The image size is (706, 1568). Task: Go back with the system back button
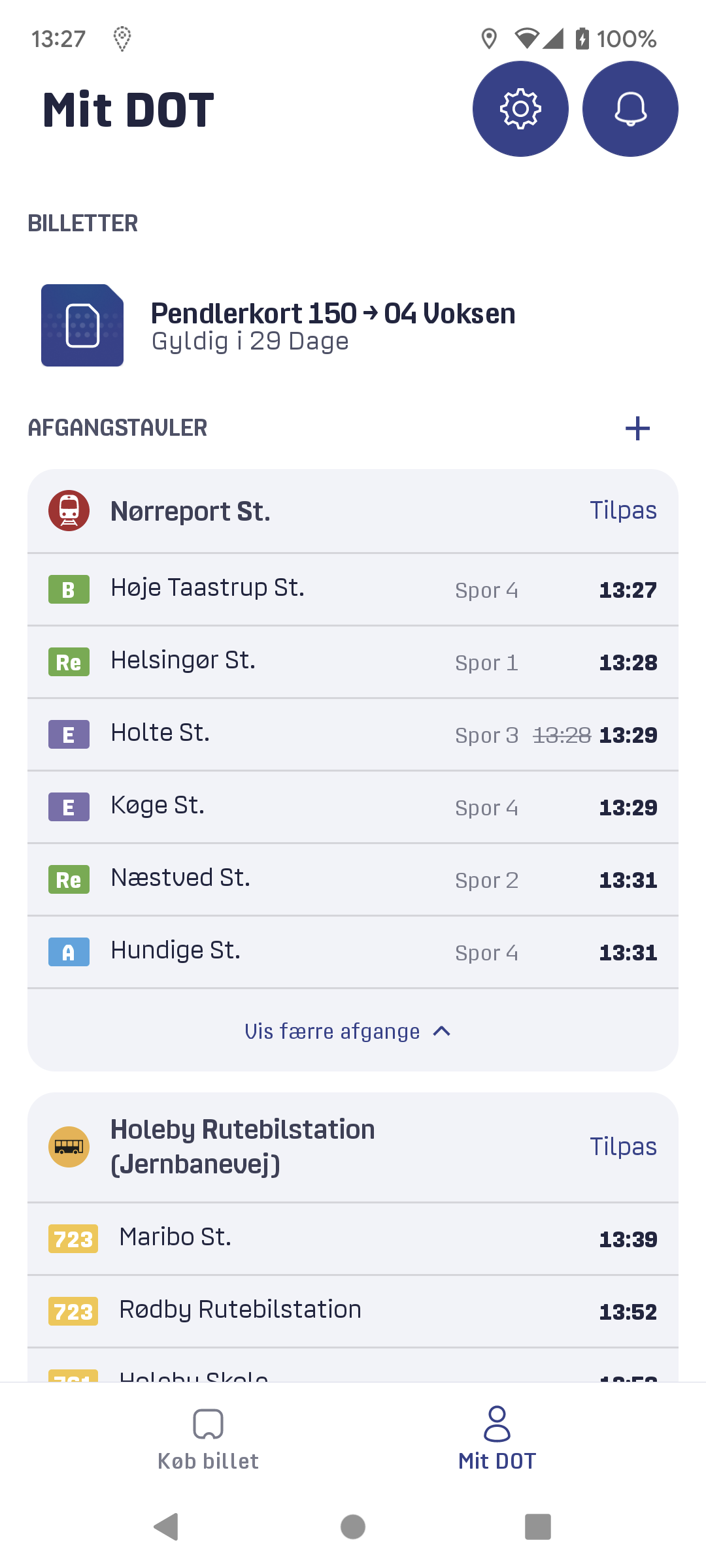pyautogui.click(x=166, y=1527)
